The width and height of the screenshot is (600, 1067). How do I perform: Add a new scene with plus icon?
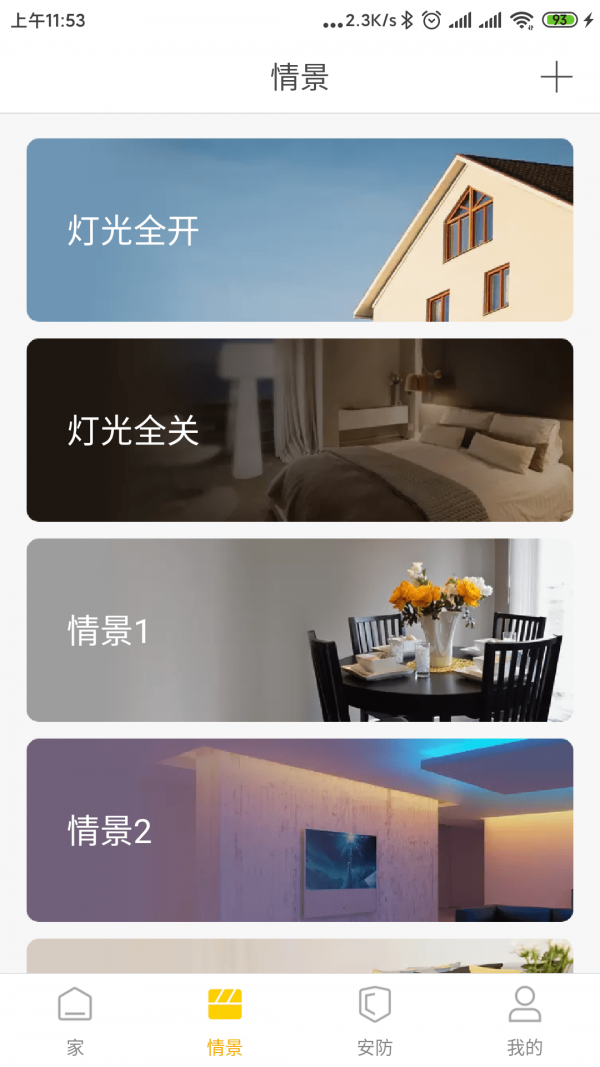[x=556, y=77]
